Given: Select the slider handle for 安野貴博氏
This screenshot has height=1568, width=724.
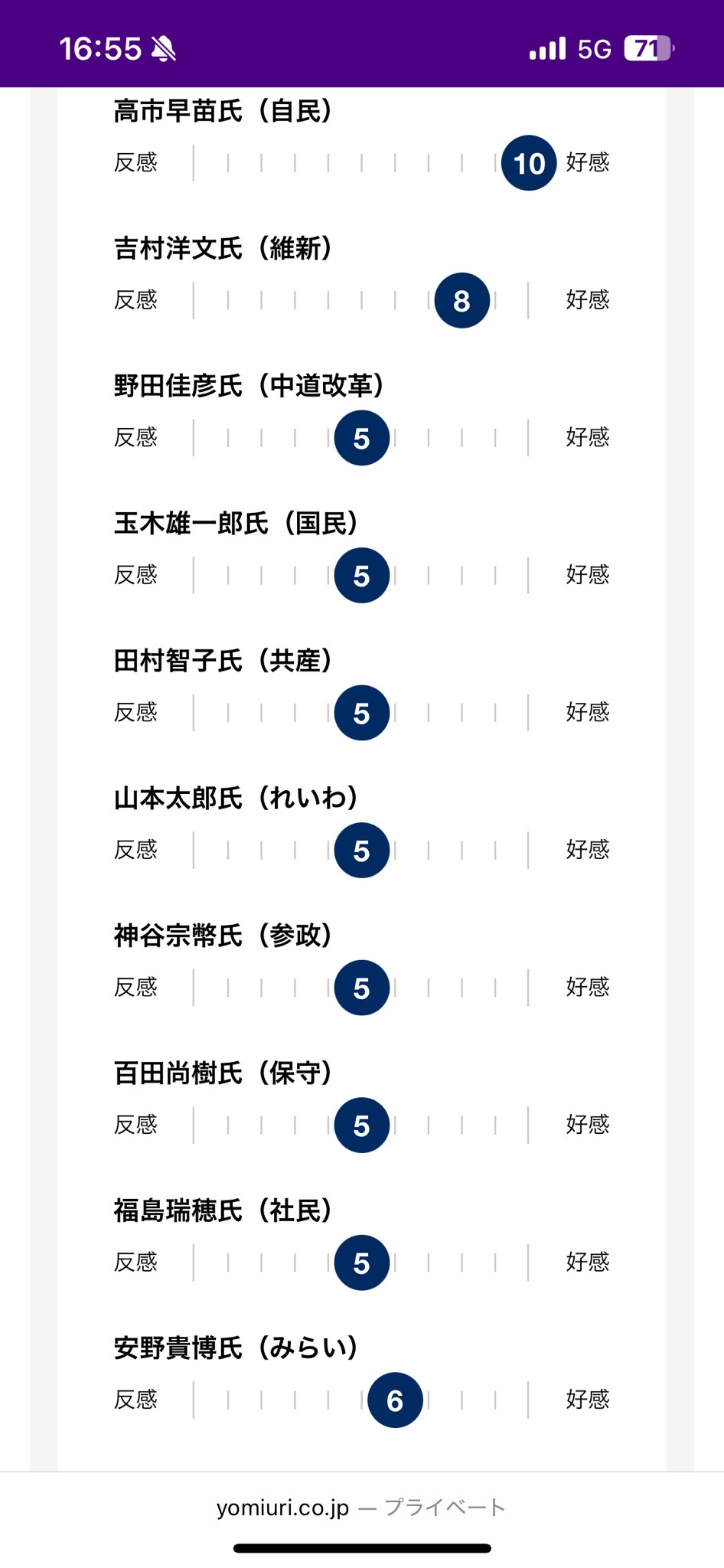Looking at the screenshot, I should coord(395,1400).
